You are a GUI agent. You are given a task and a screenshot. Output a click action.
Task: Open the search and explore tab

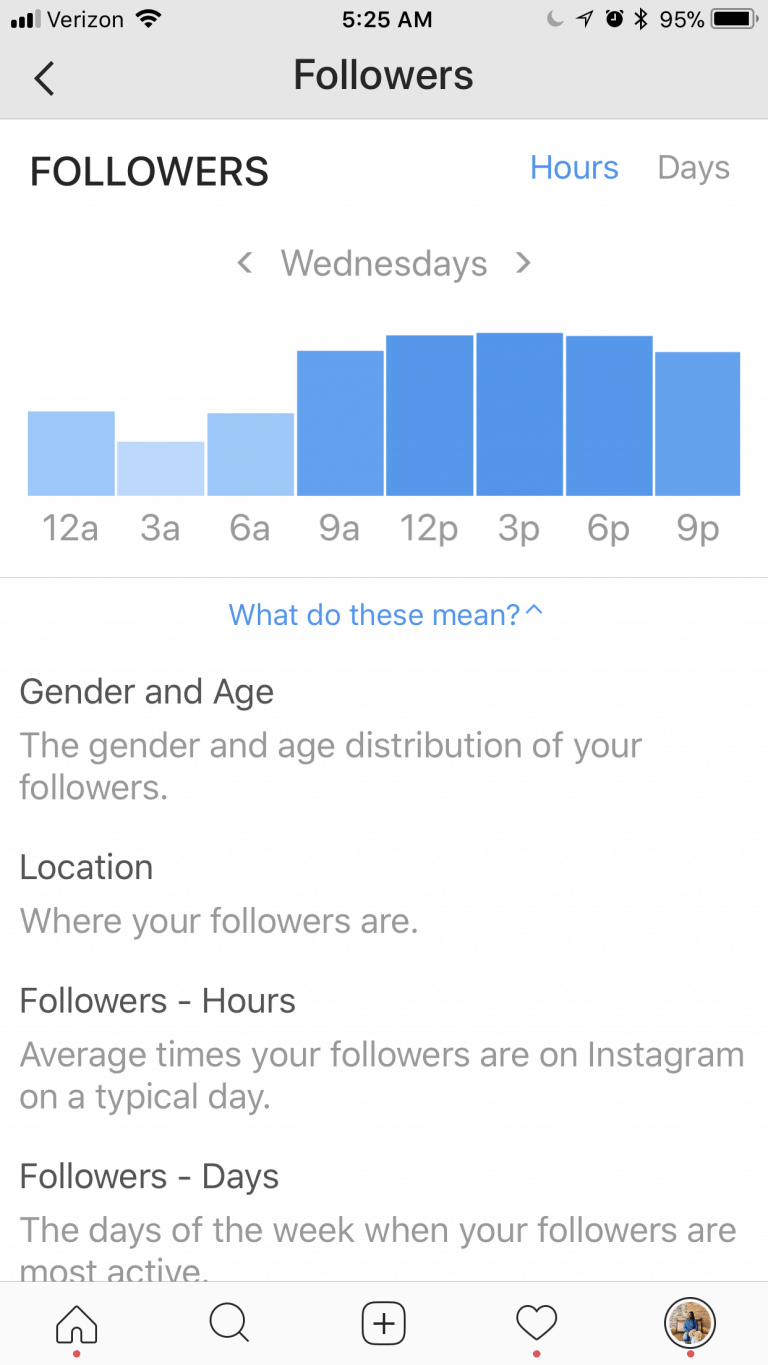(x=230, y=1324)
